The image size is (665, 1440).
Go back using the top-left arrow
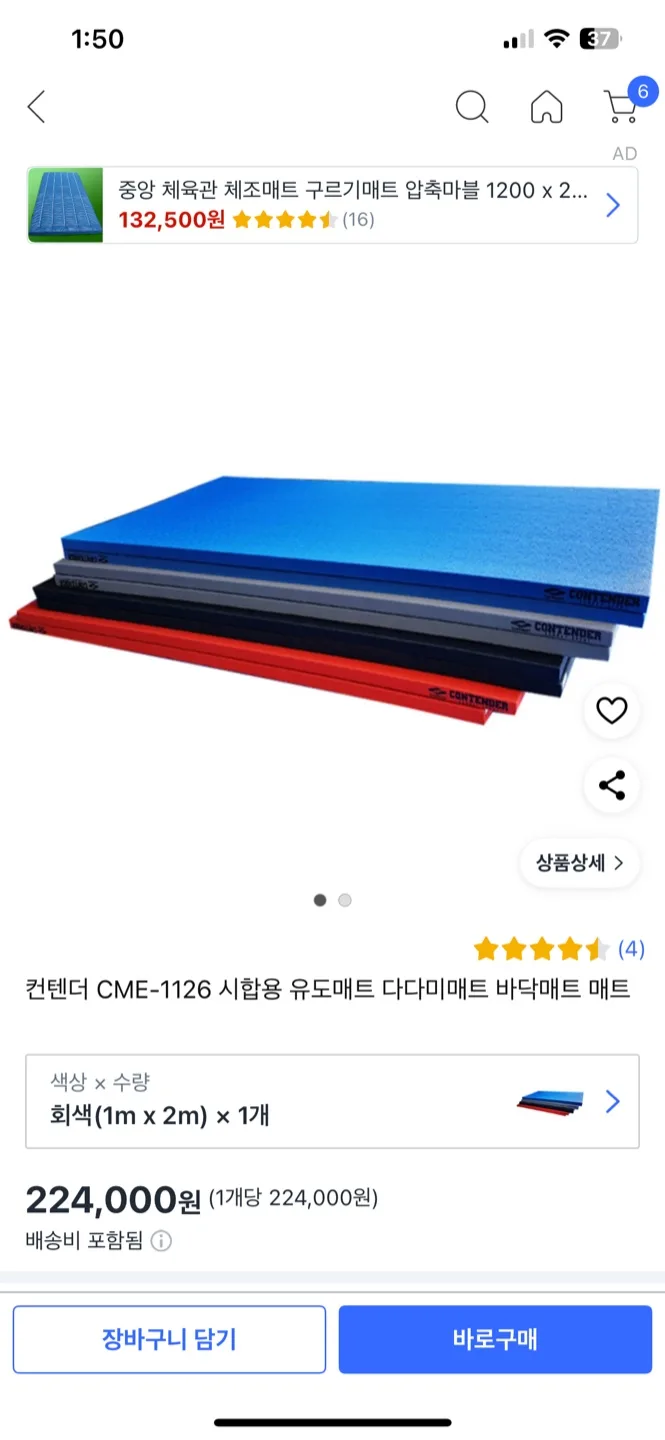(37, 106)
